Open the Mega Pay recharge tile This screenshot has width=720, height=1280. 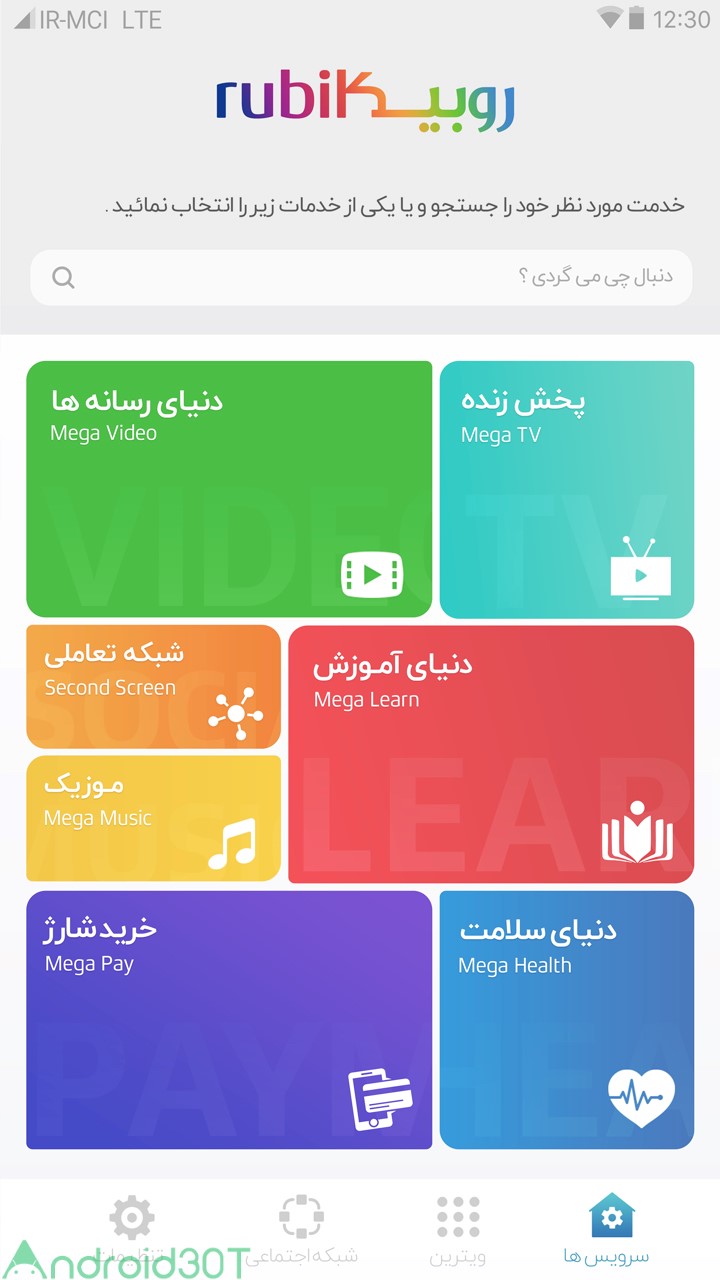[x=229, y=1020]
